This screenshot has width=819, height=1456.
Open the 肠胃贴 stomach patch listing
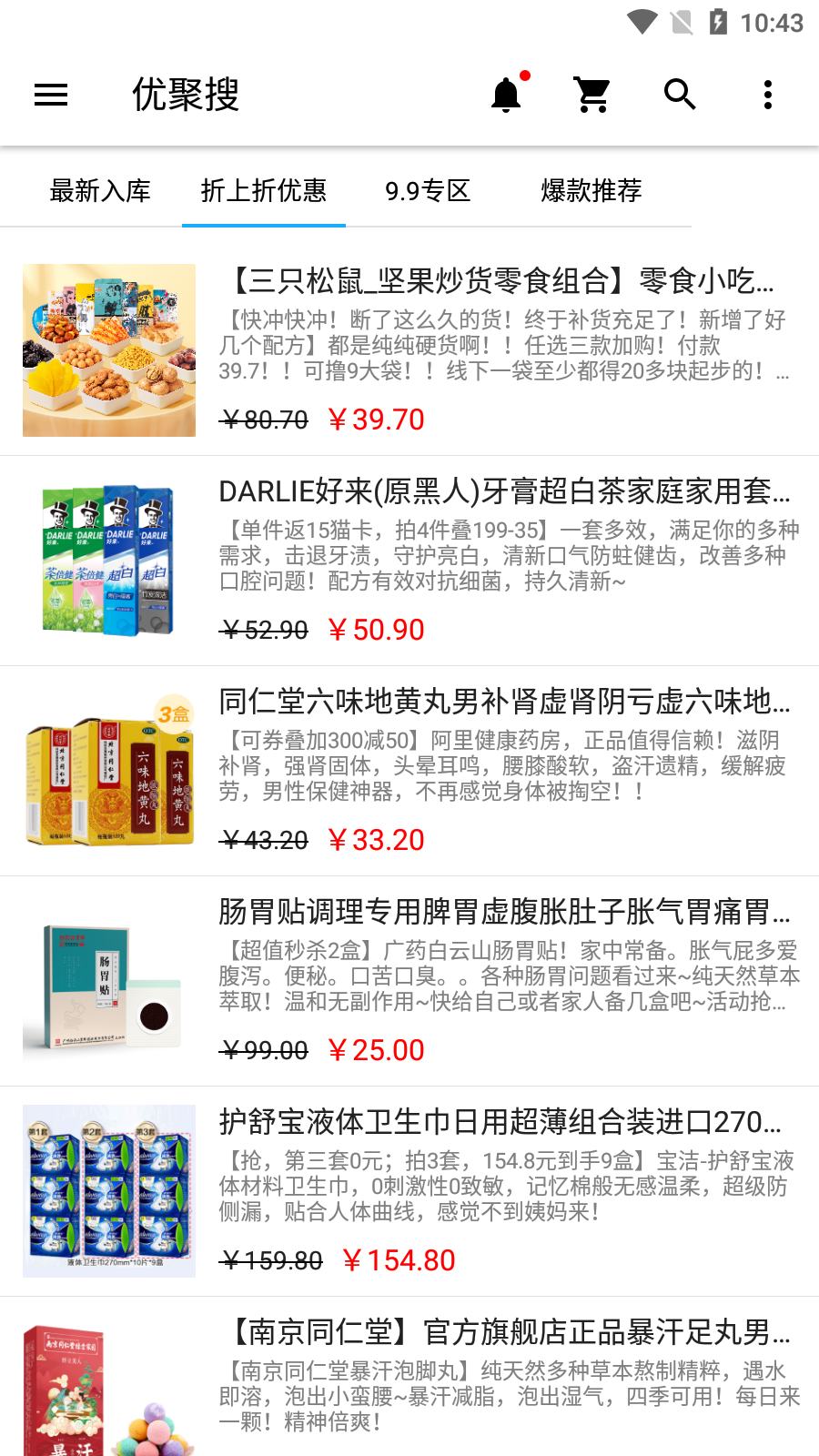(409, 981)
